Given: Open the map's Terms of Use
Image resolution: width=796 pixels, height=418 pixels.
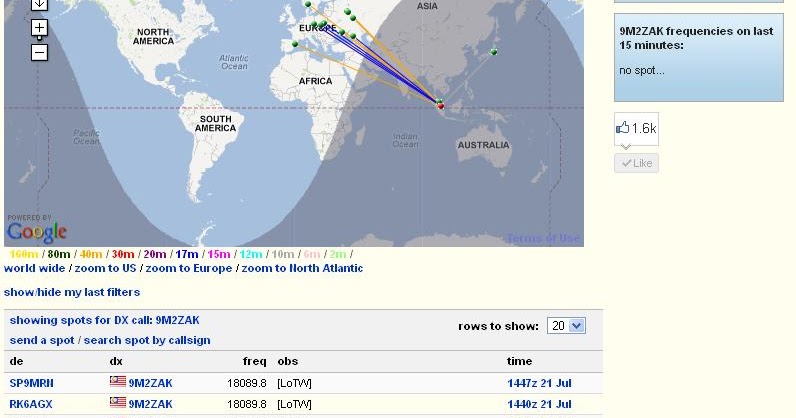Looking at the screenshot, I should point(543,238).
